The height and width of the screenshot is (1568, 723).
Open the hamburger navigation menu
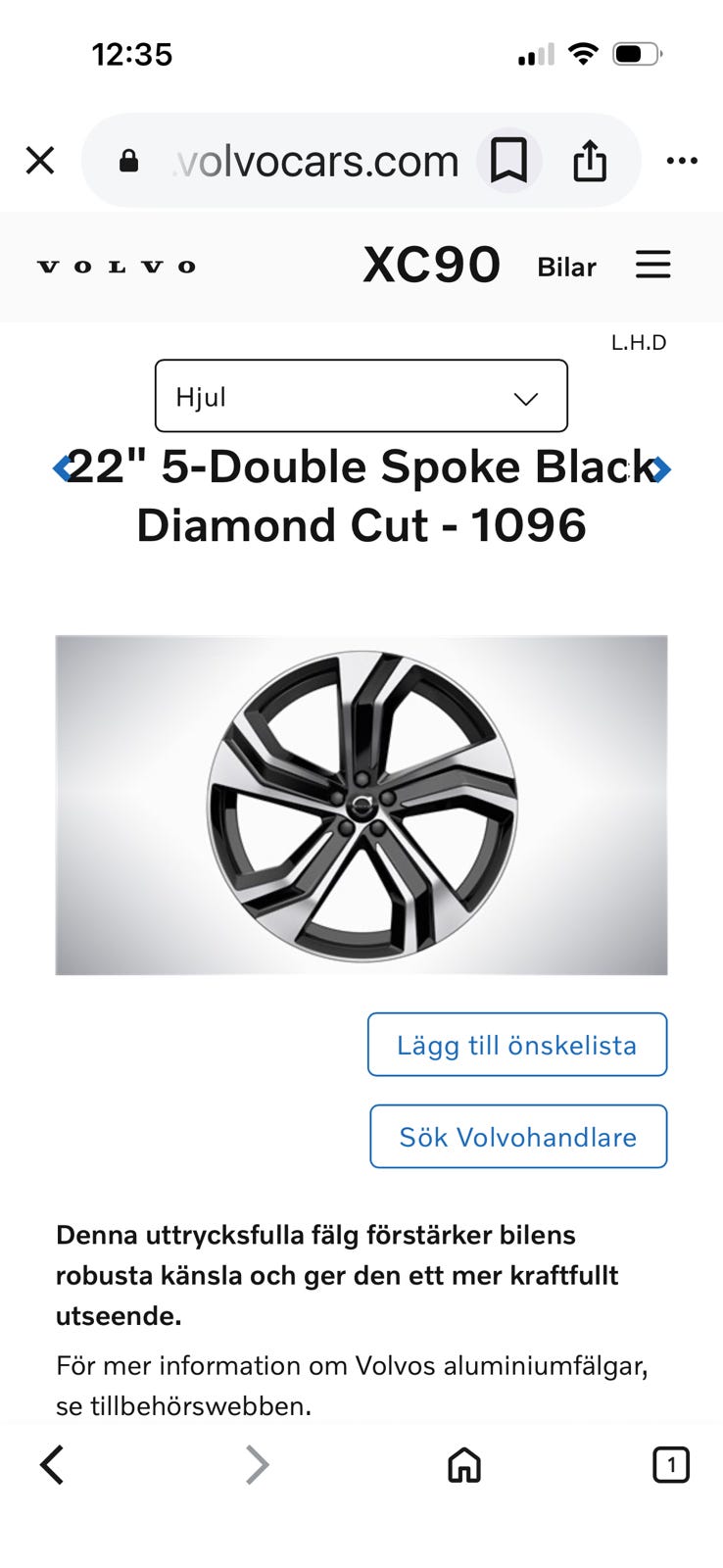[x=652, y=265]
